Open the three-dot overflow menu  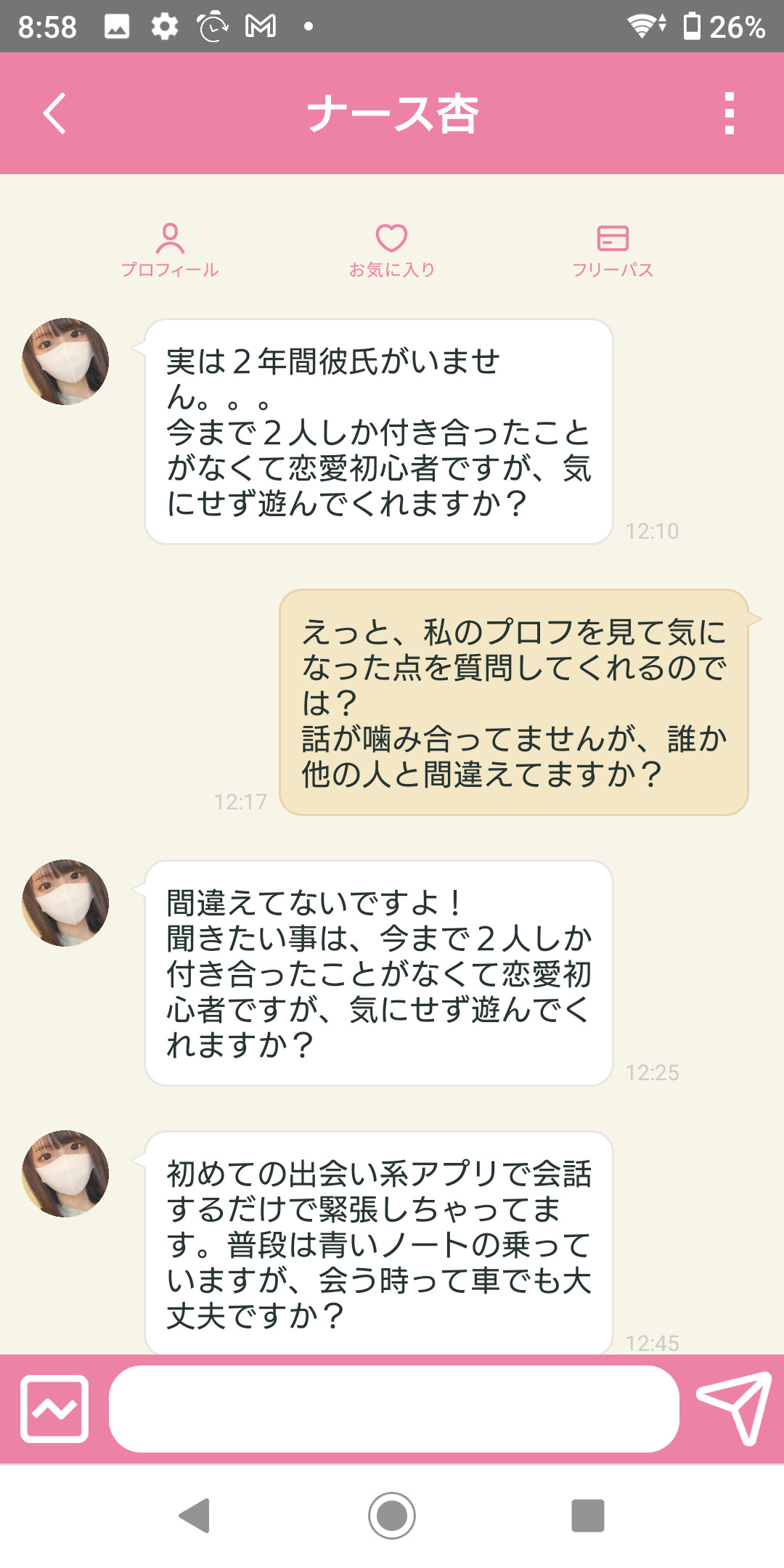pos(729,113)
